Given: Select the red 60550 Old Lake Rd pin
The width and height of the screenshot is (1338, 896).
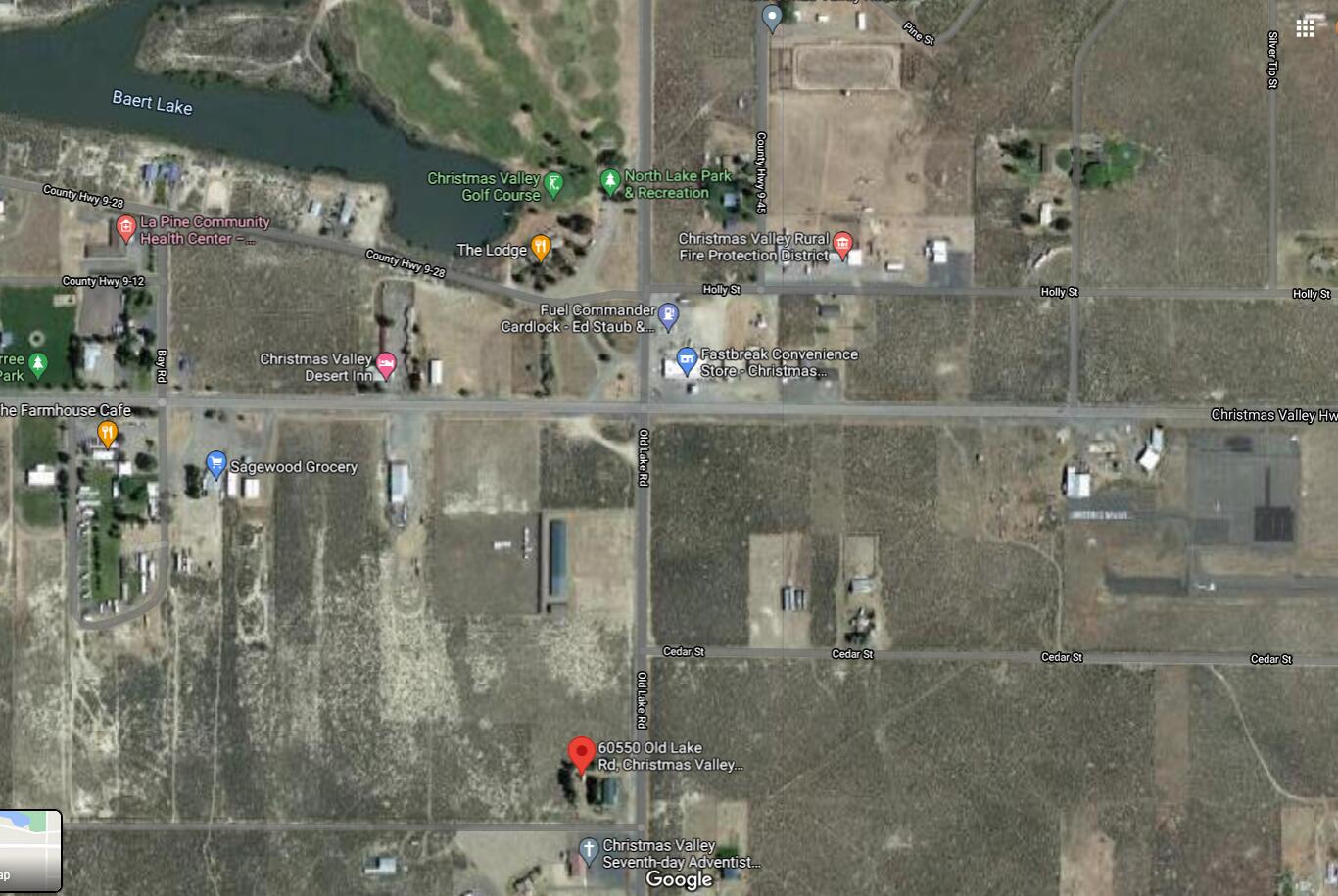Looking at the screenshot, I should tap(582, 755).
